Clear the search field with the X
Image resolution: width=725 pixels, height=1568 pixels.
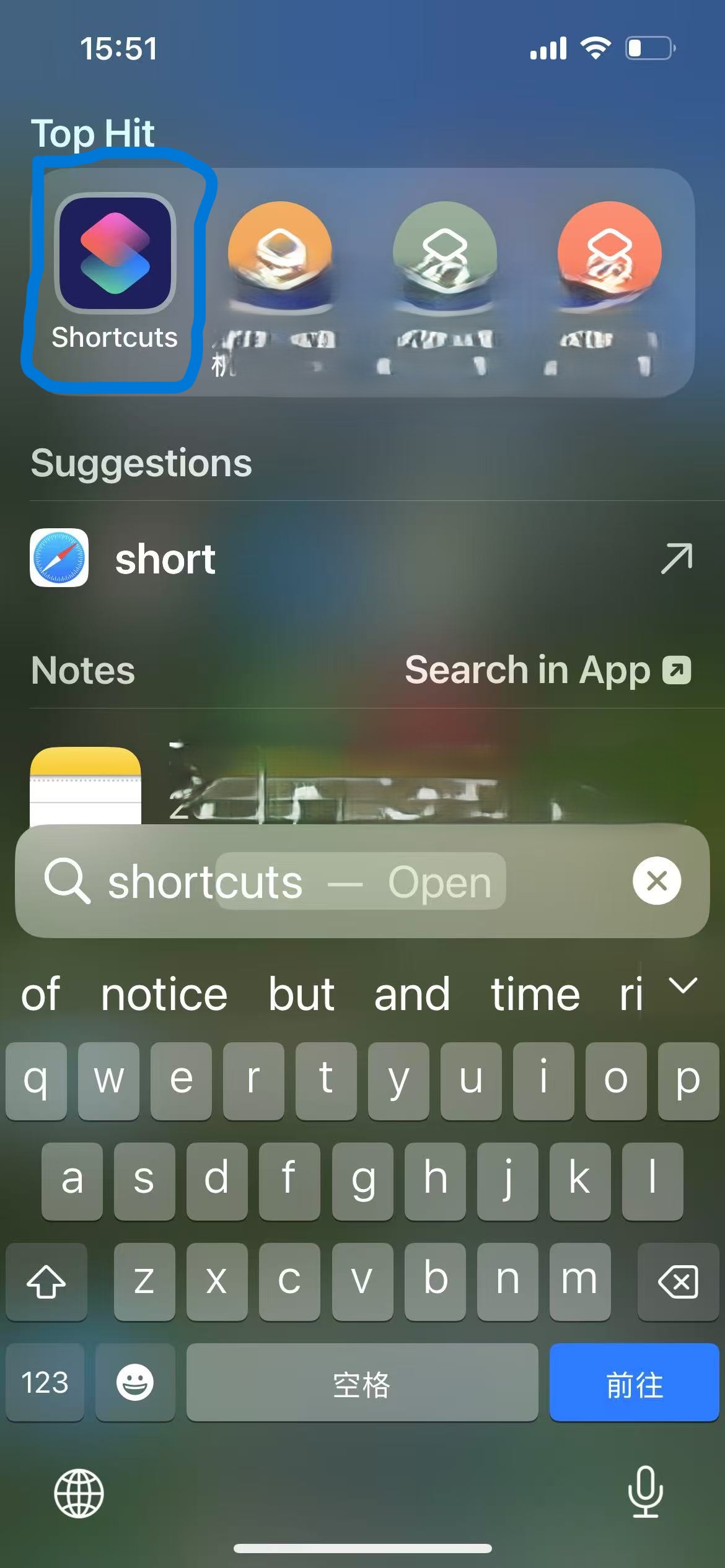click(x=657, y=882)
